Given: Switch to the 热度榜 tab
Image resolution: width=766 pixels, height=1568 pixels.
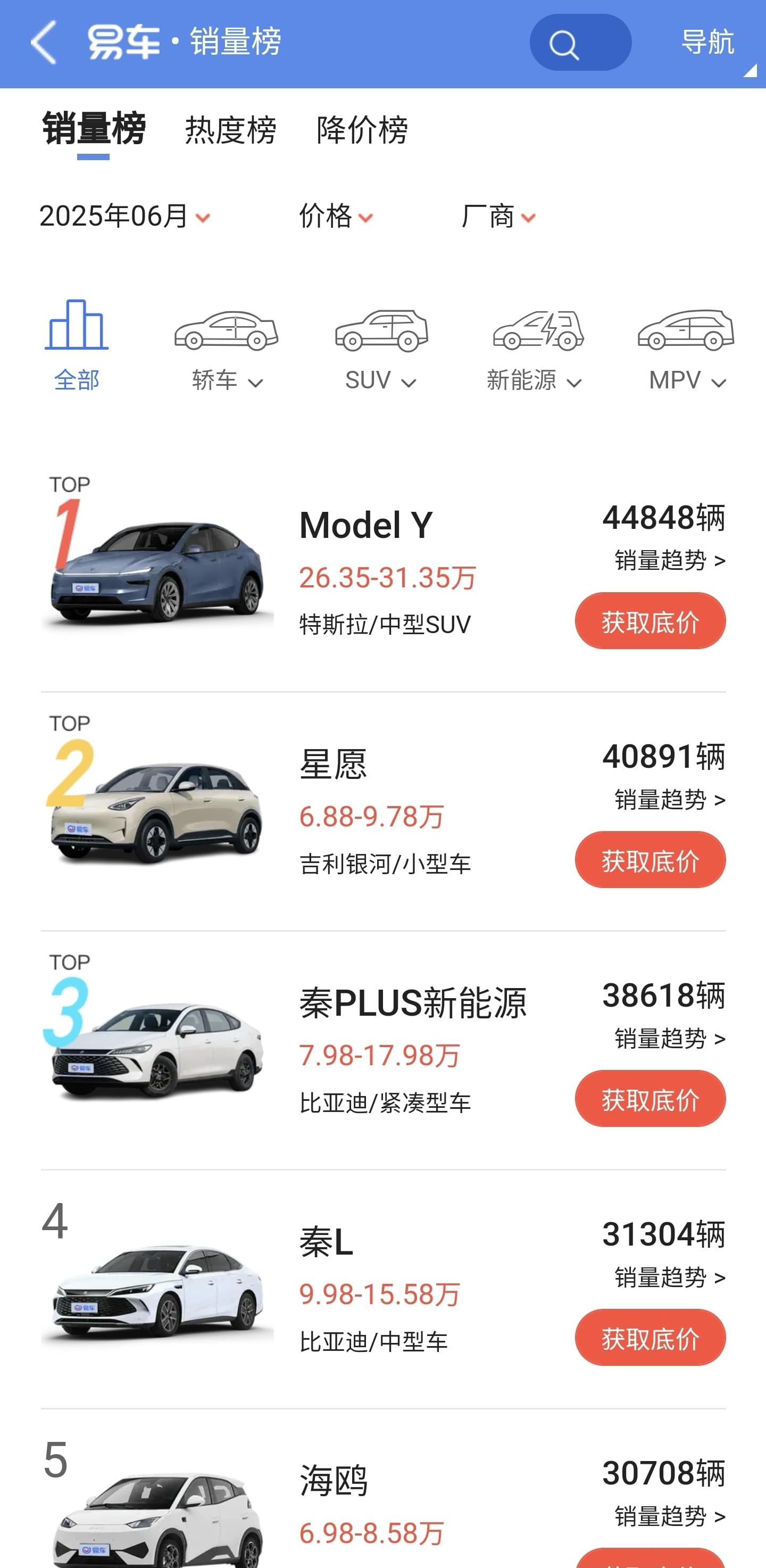Looking at the screenshot, I should (230, 130).
